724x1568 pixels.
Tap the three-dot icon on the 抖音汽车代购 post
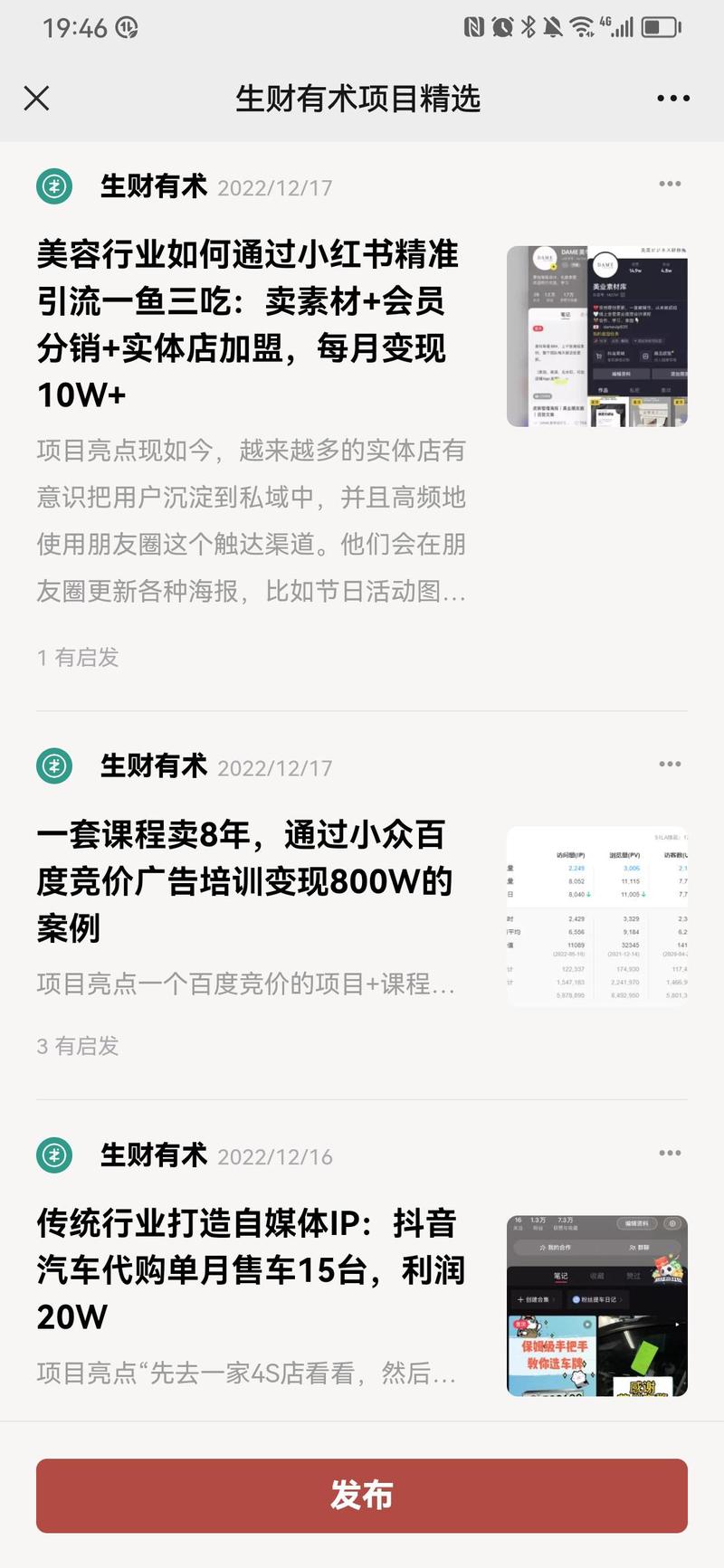coord(670,1153)
